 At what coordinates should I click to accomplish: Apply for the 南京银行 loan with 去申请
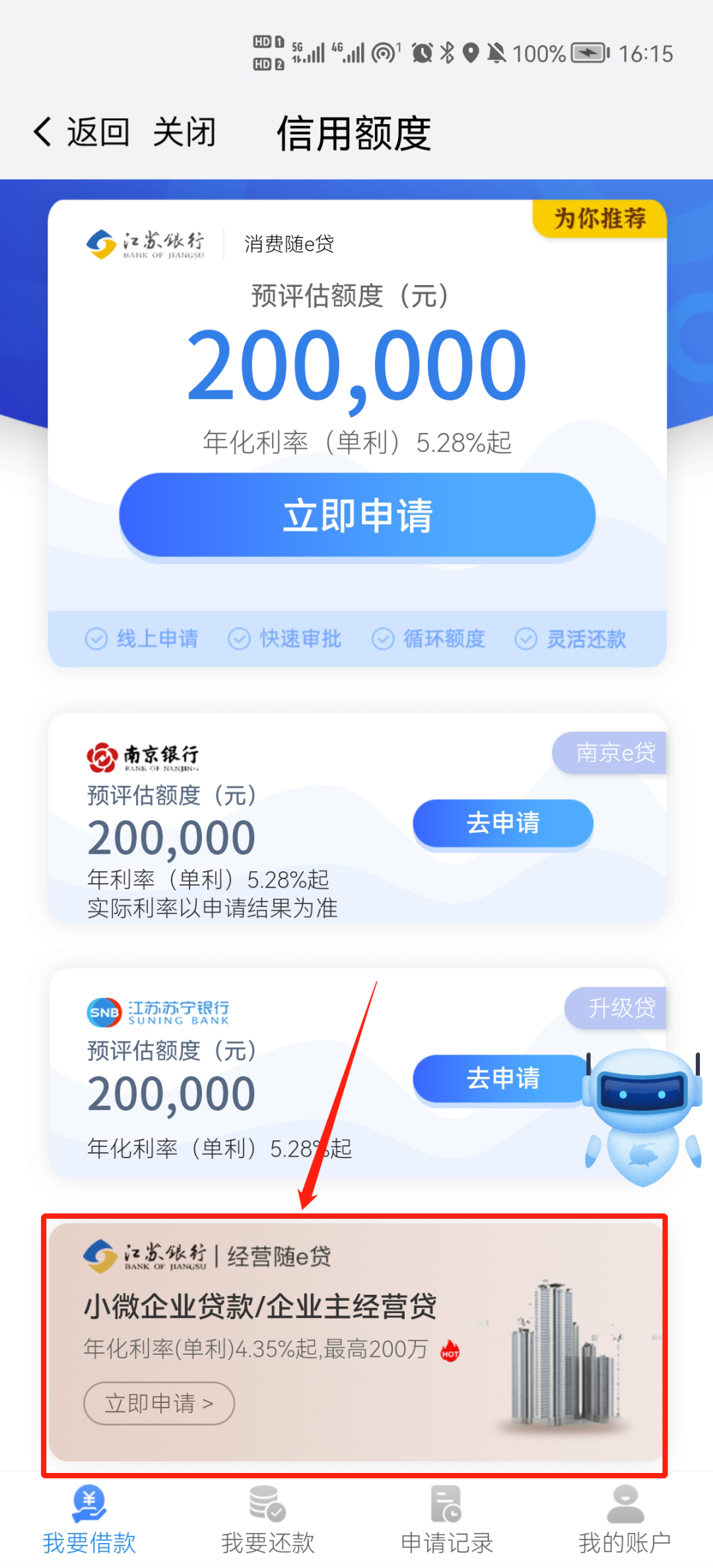[502, 823]
